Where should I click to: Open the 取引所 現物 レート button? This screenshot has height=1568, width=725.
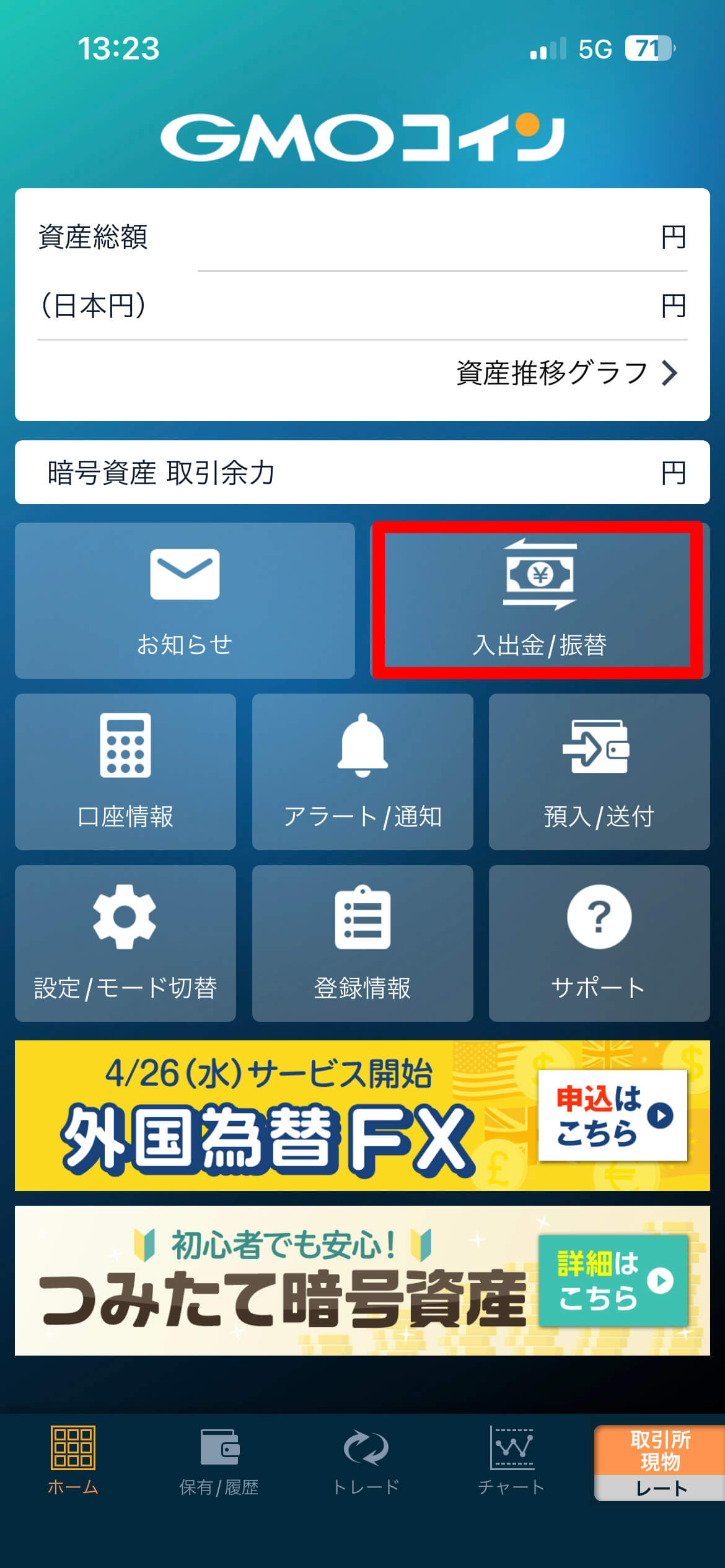[659, 1463]
